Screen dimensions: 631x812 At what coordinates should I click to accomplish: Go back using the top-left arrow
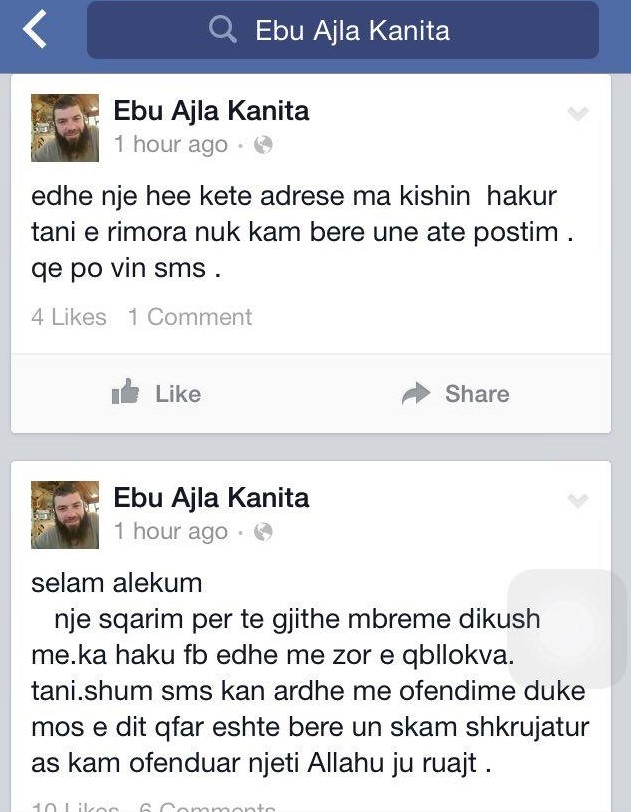pos(35,30)
